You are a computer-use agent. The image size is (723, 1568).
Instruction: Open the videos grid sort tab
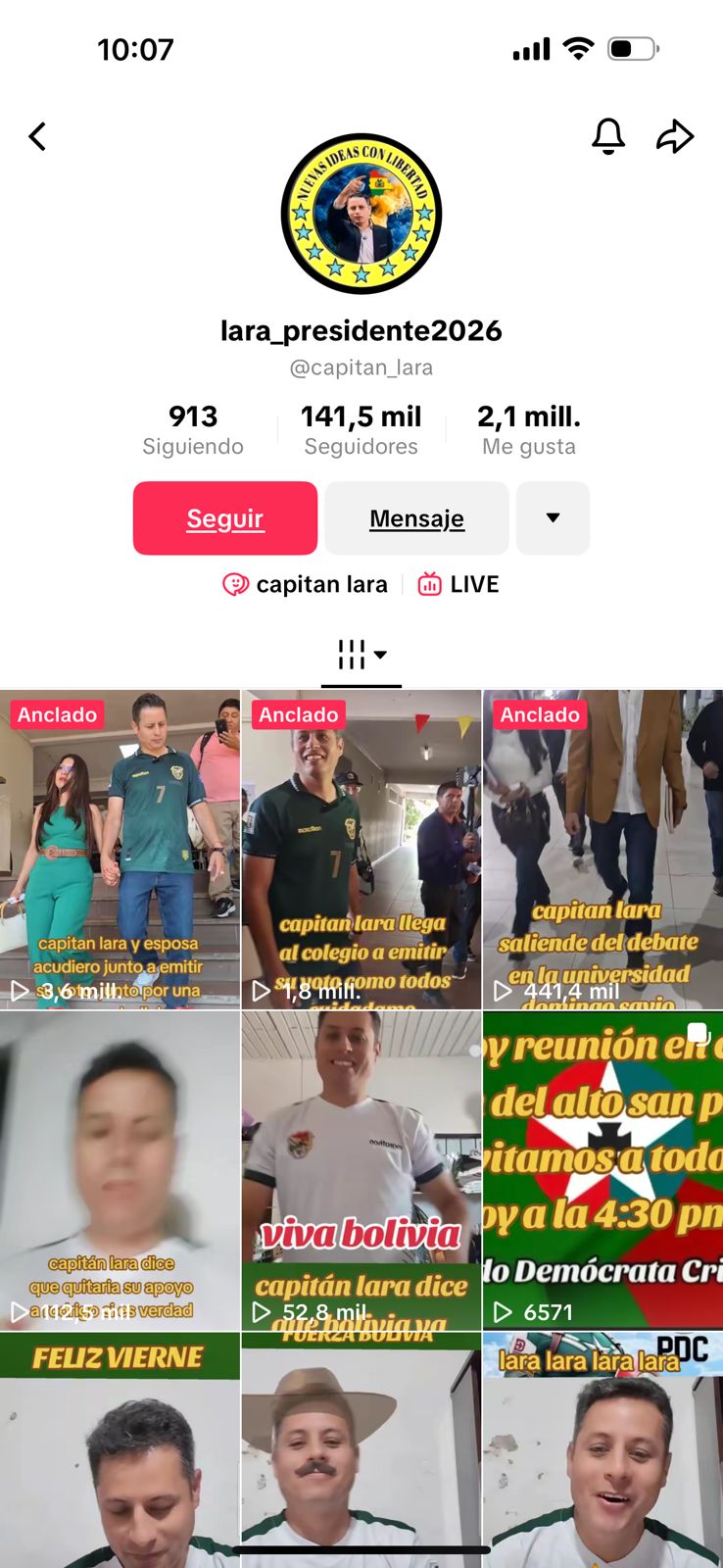pos(361,655)
